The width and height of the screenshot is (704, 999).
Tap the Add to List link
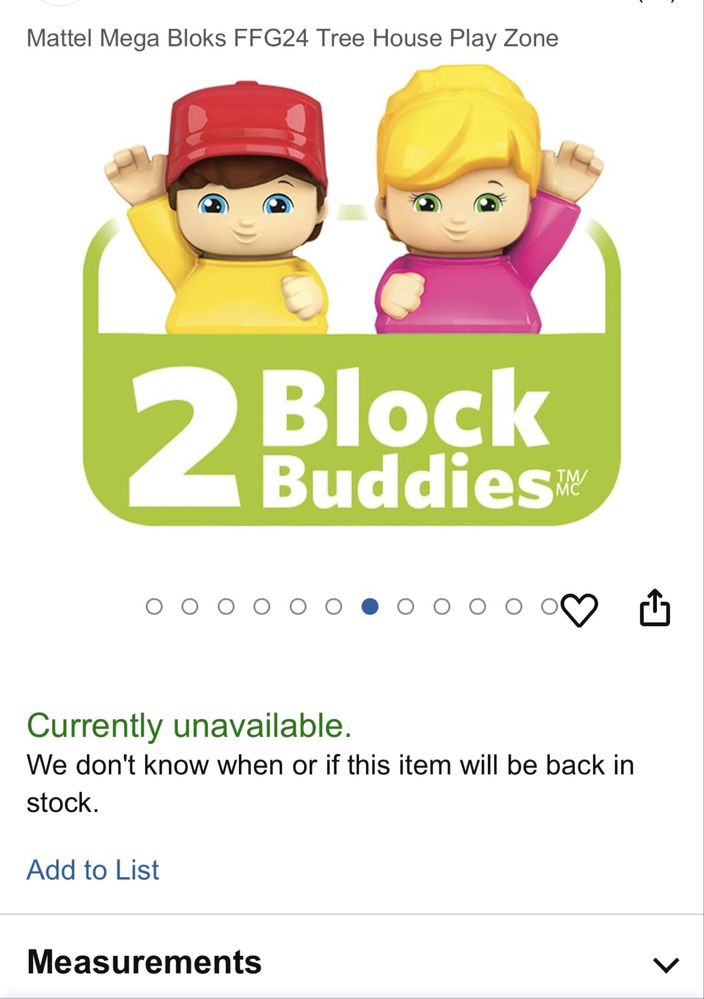(93, 870)
